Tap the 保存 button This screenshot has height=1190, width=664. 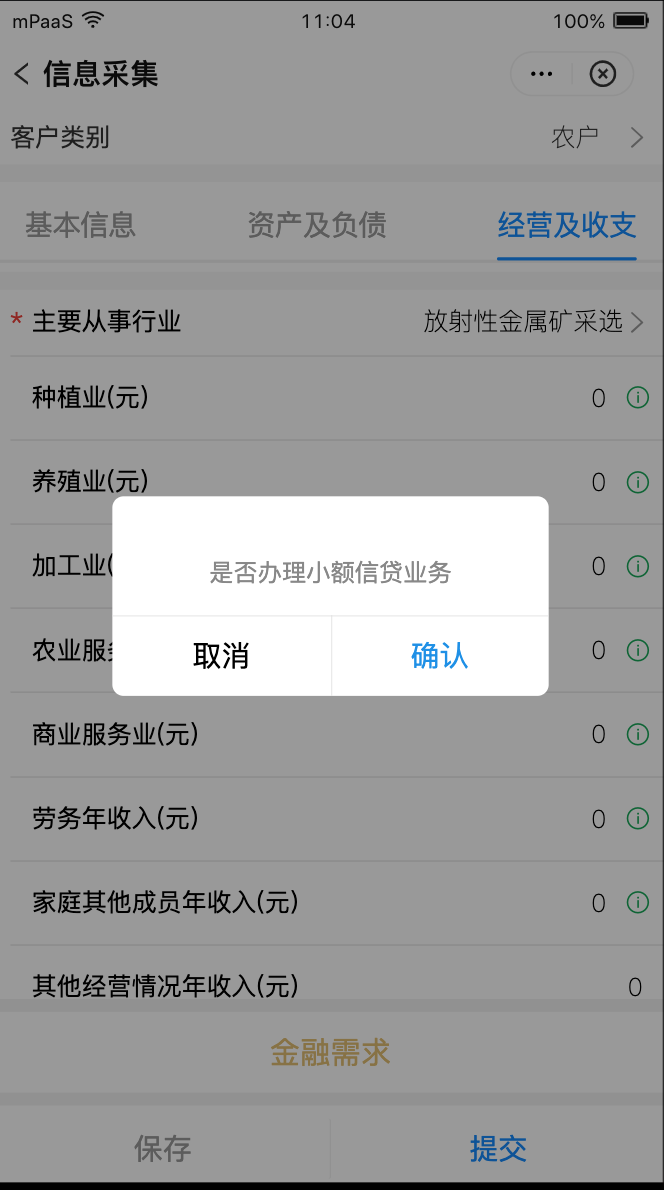[x=164, y=1148]
